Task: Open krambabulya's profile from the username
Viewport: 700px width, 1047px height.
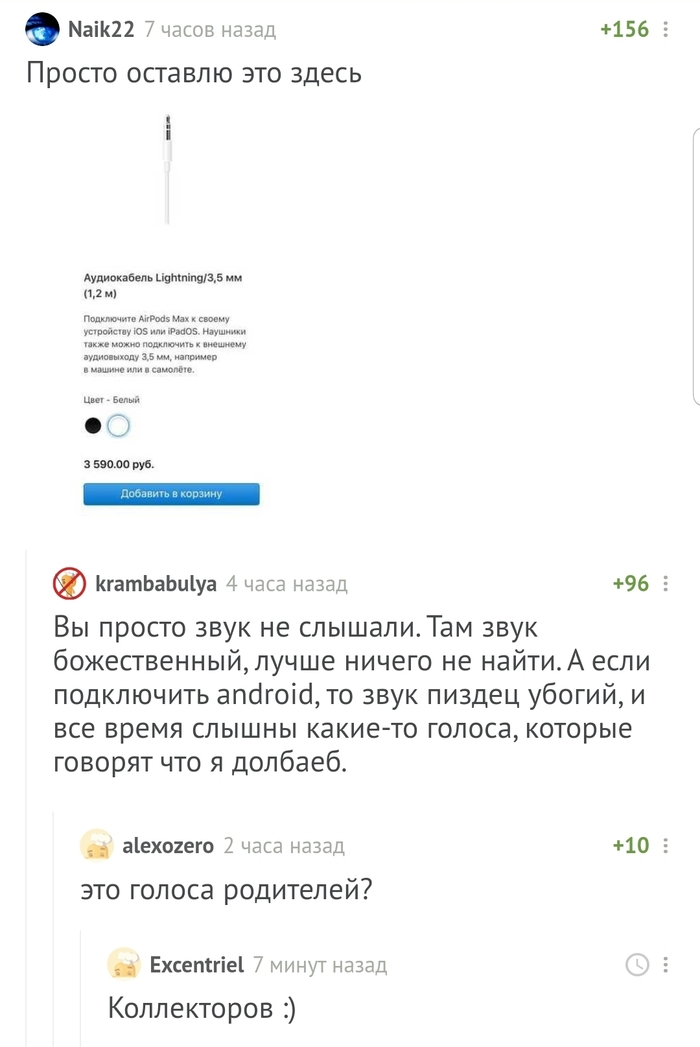Action: pos(155,583)
